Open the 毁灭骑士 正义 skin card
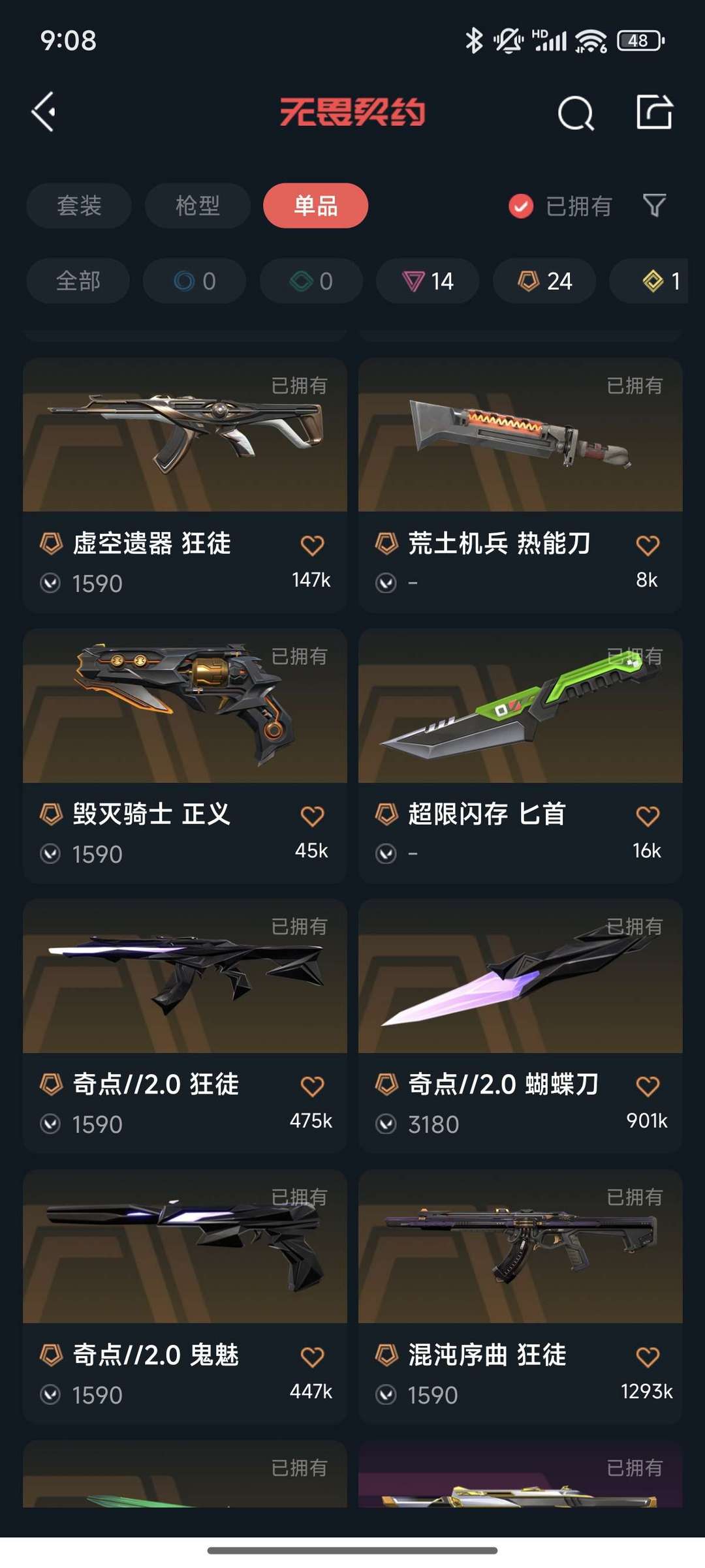Viewport: 705px width, 1568px height. 185,756
